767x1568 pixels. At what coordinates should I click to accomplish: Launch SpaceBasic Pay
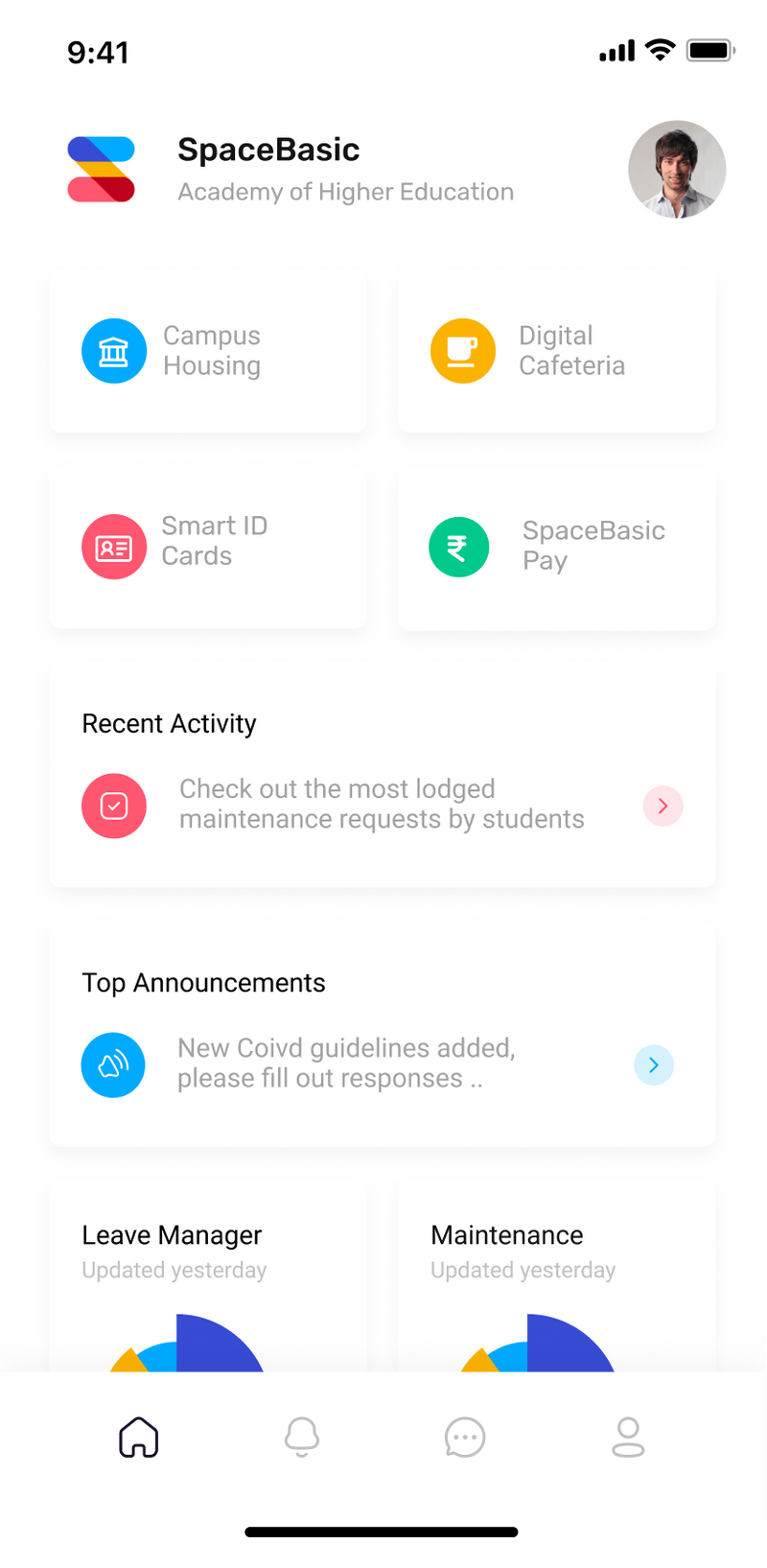(x=556, y=547)
